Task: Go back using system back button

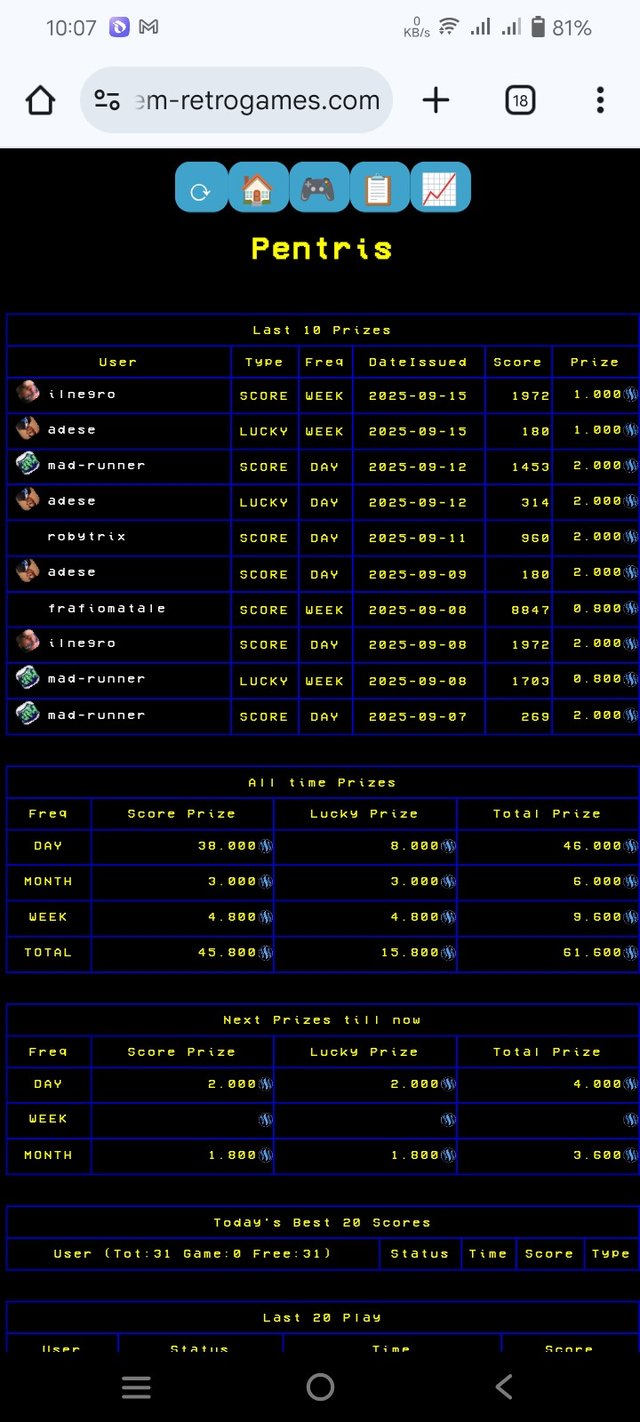Action: (x=504, y=1386)
